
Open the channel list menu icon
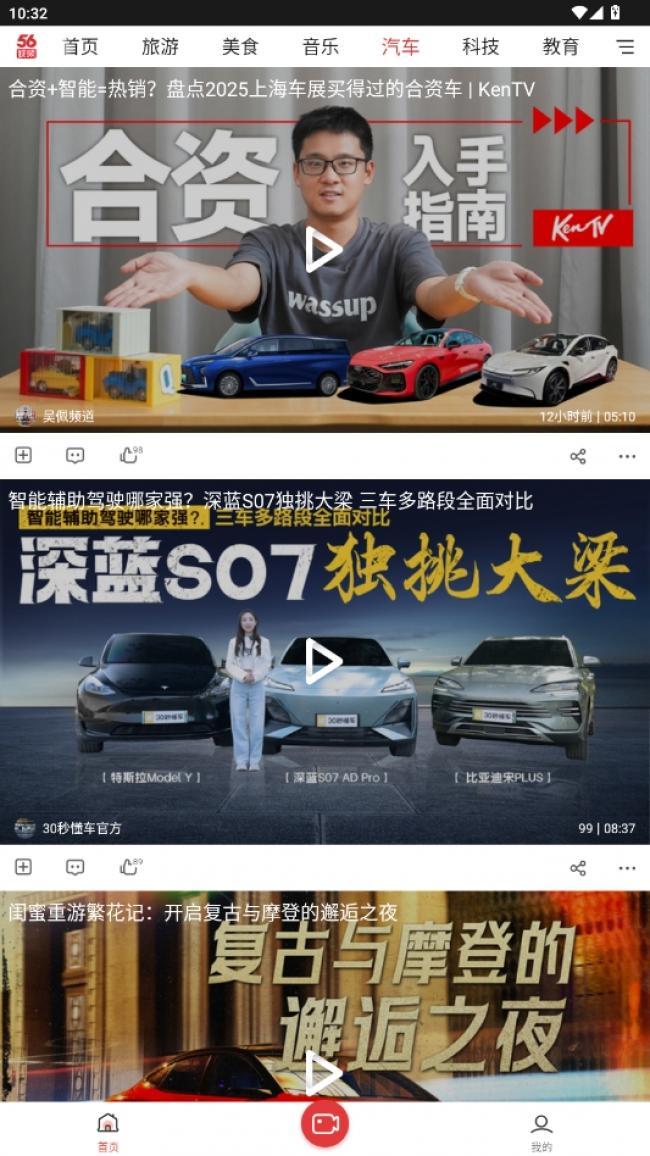tap(625, 47)
